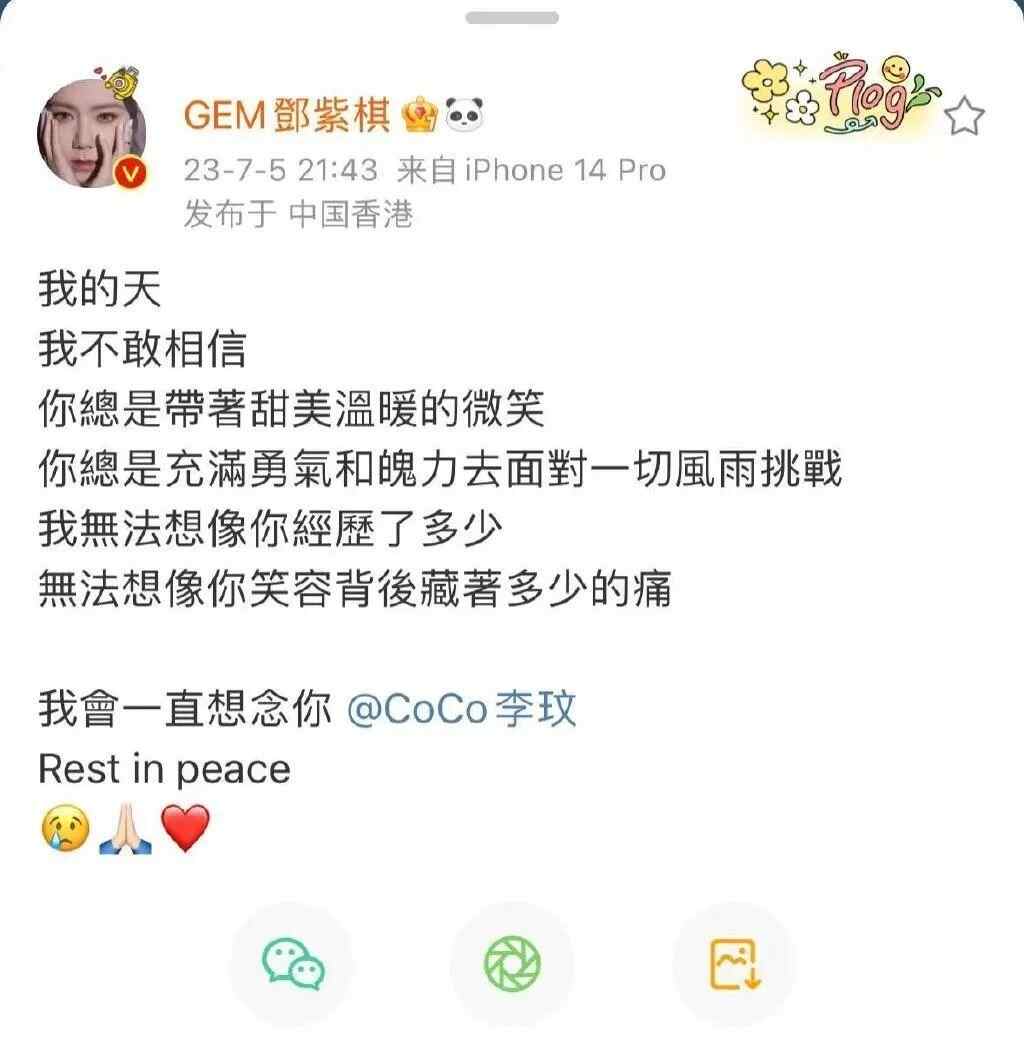Share the post to WeChat
This screenshot has width=1024, height=1054.
coord(293,964)
